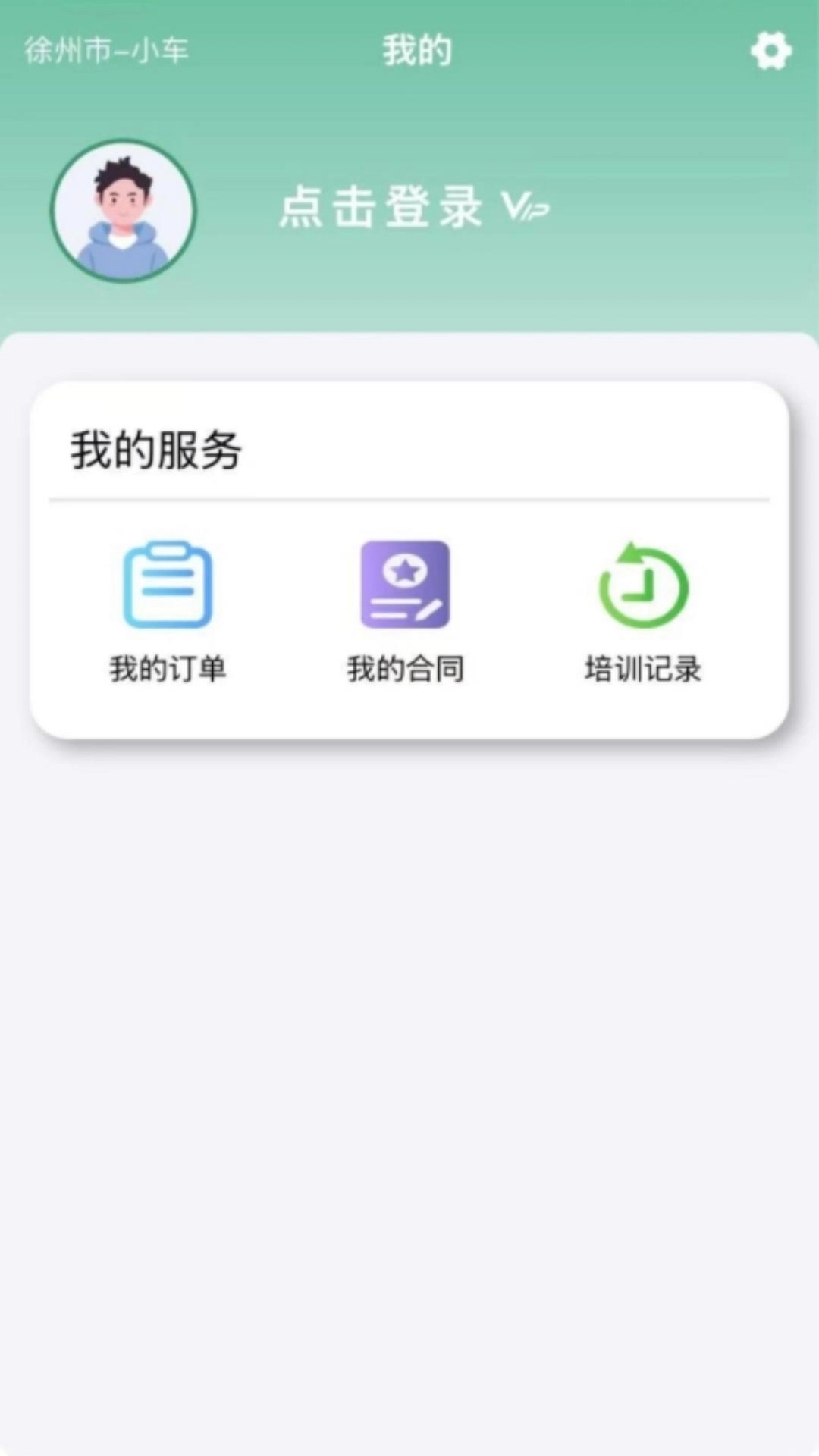This screenshot has width=819, height=1456.
Task: Click the 我的服务 card area
Action: 409,557
